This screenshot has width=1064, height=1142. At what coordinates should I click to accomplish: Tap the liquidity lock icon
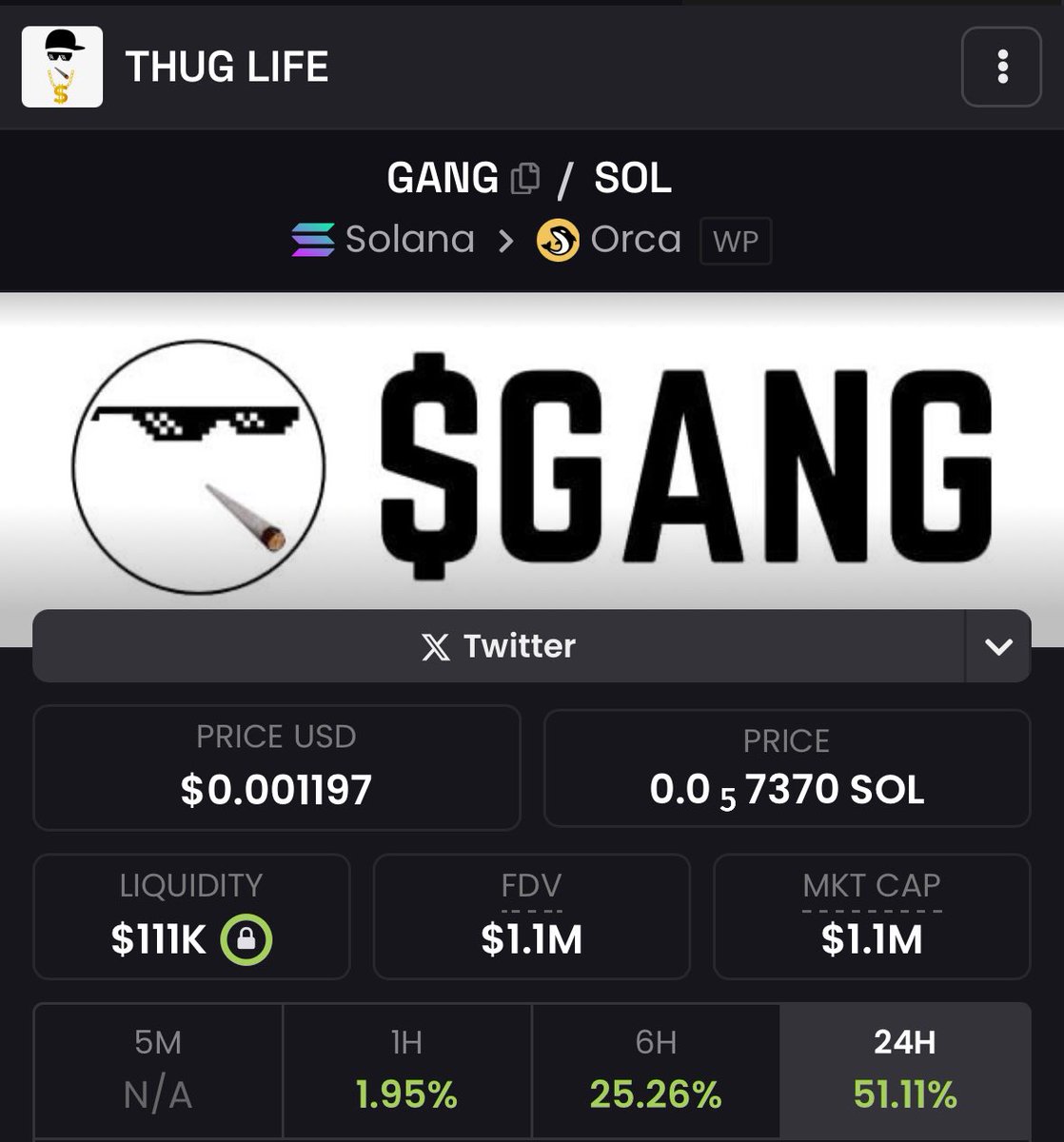(246, 940)
